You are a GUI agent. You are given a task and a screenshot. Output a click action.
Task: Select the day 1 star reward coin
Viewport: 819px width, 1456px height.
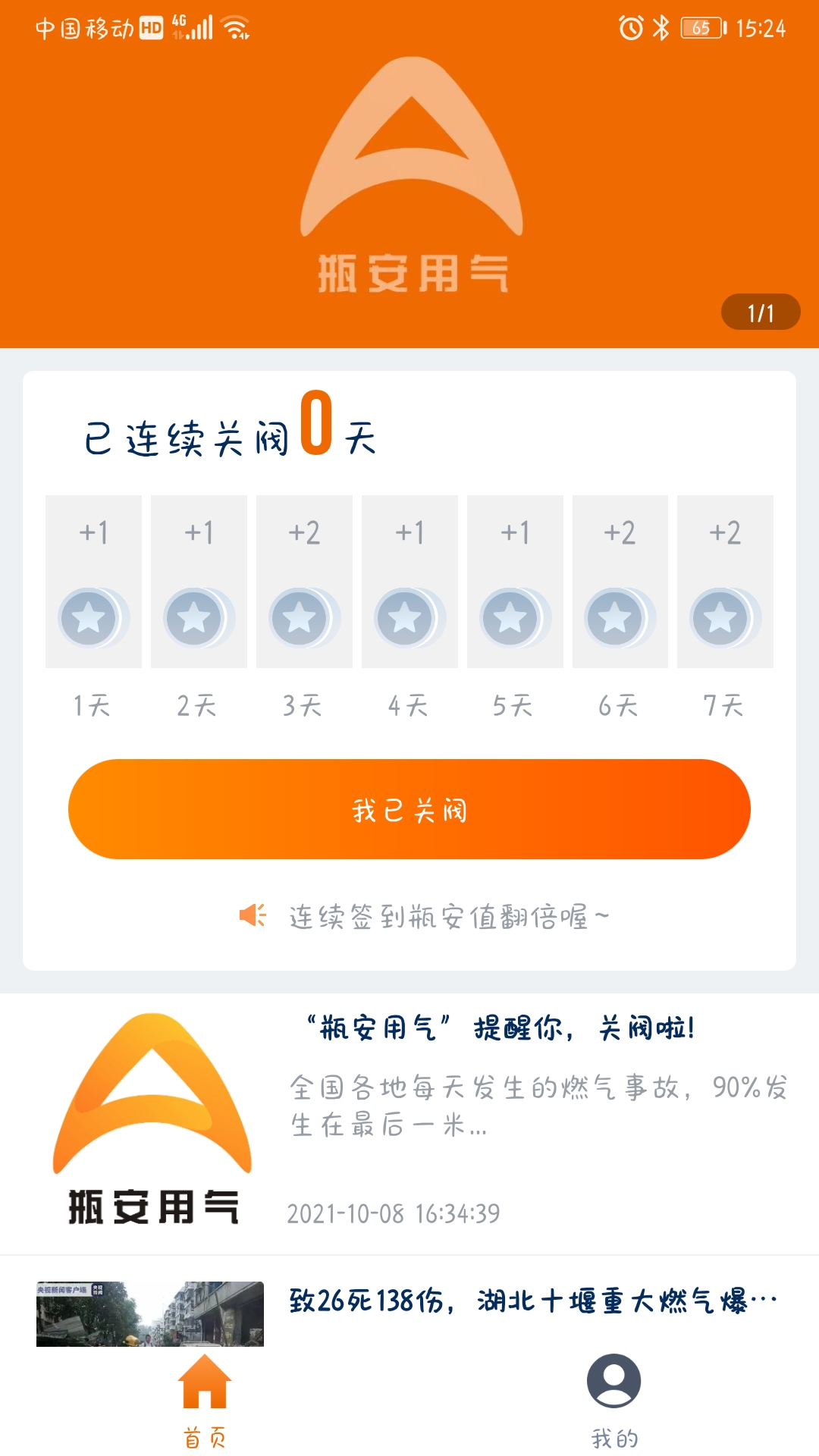tap(93, 618)
